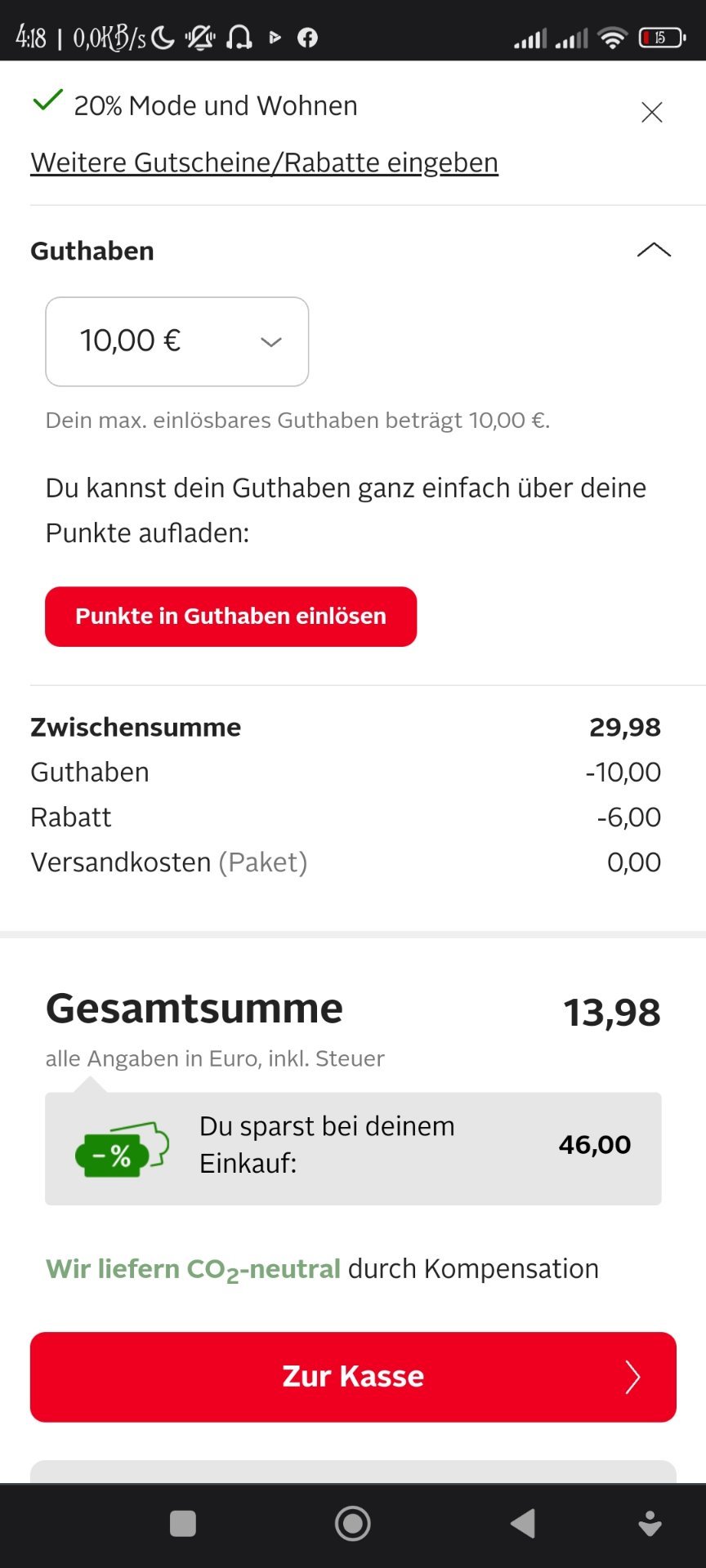Screen dimensions: 706x1568
Task: Open the 10,00 € Guthaben dropdown
Action: coord(177,341)
